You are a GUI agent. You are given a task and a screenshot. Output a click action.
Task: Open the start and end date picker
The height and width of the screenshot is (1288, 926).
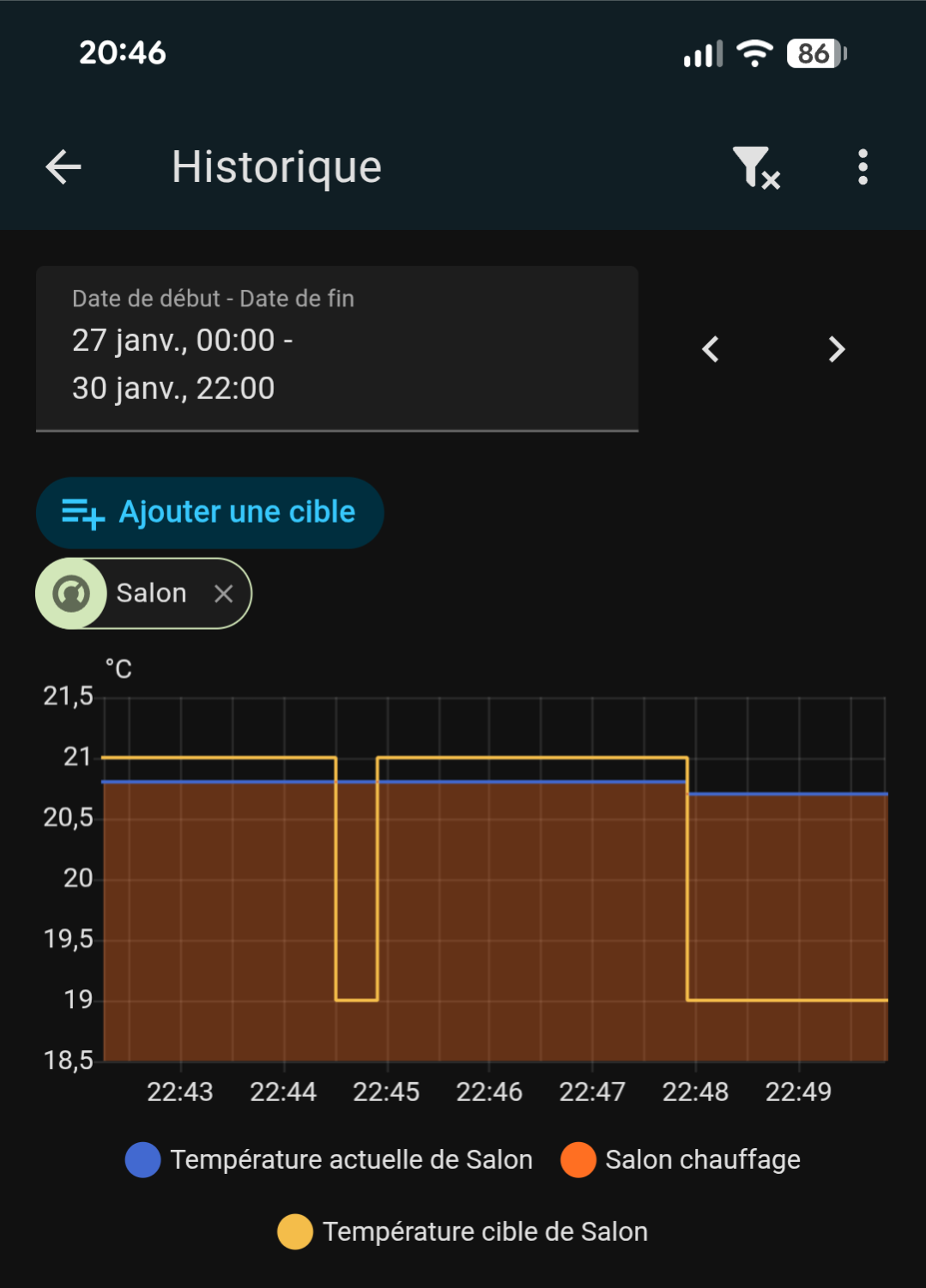point(336,348)
